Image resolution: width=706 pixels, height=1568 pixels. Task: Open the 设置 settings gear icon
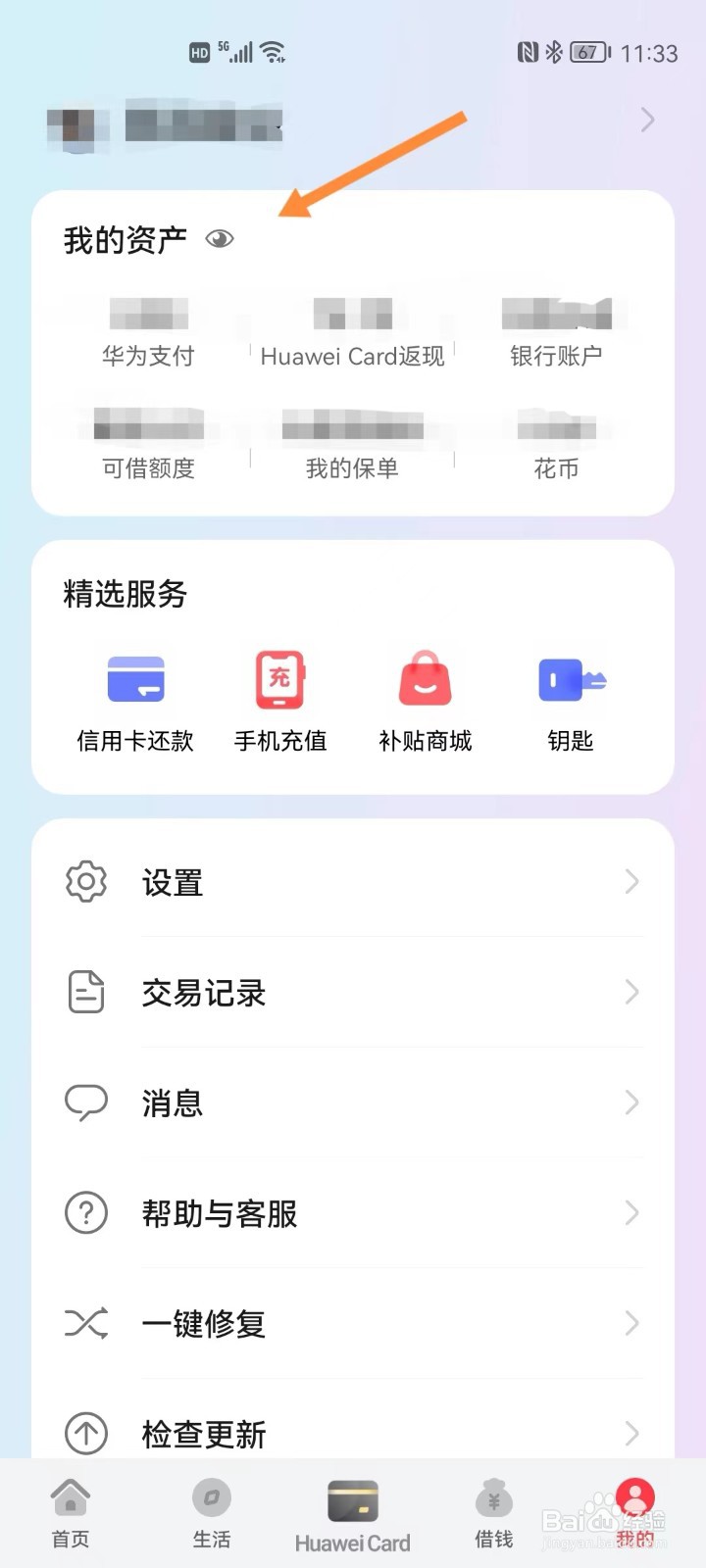point(85,881)
